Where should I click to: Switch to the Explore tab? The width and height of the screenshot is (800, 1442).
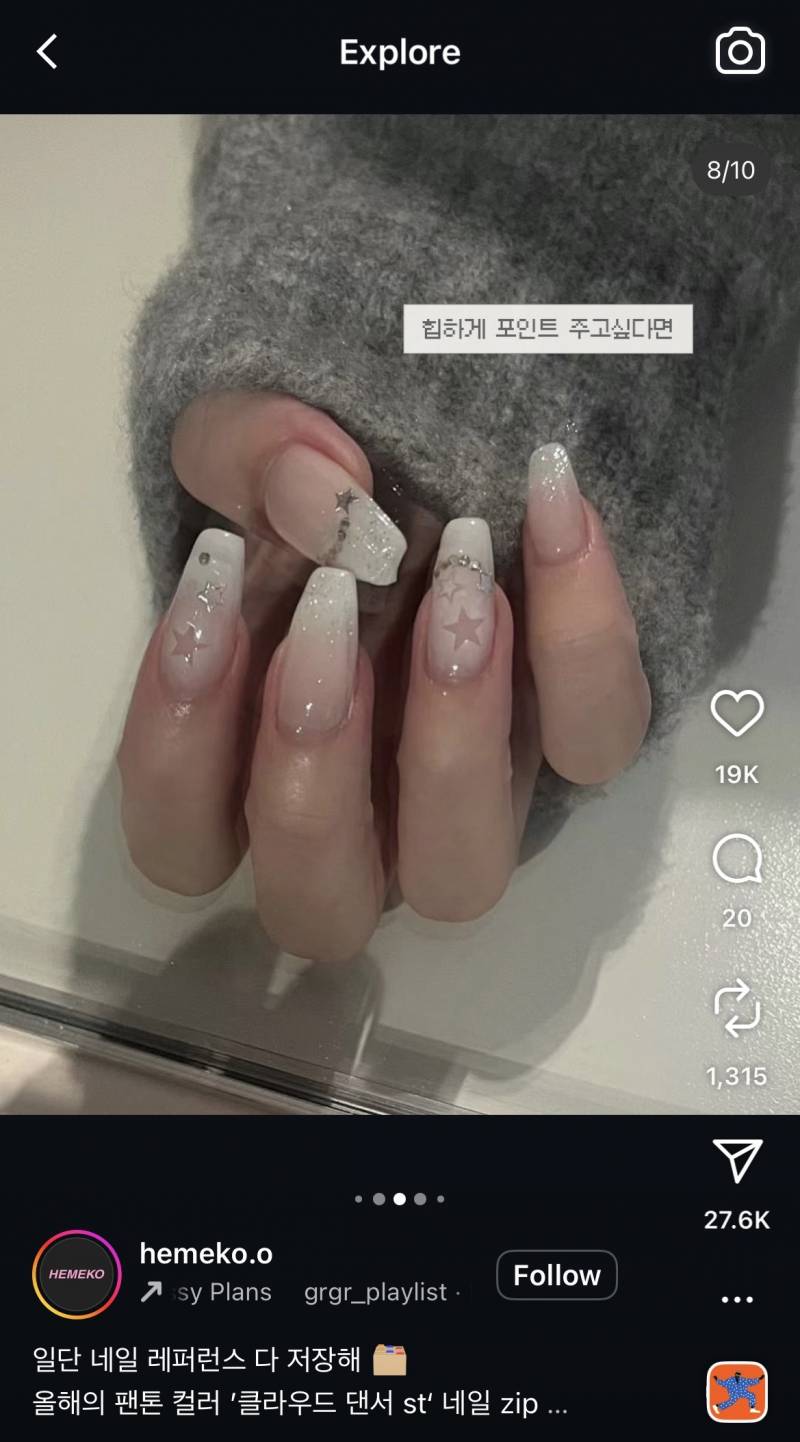coord(399,52)
